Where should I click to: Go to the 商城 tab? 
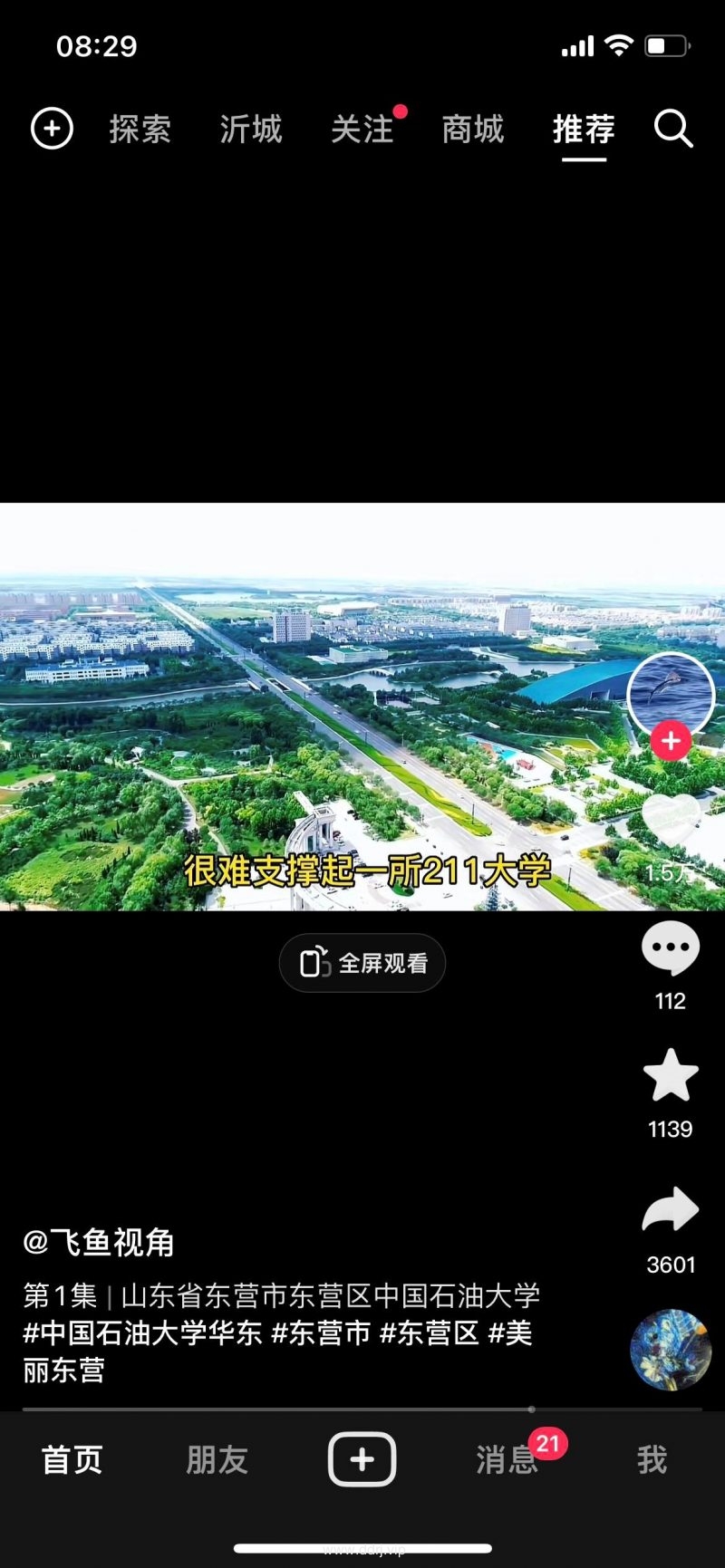coord(472,129)
